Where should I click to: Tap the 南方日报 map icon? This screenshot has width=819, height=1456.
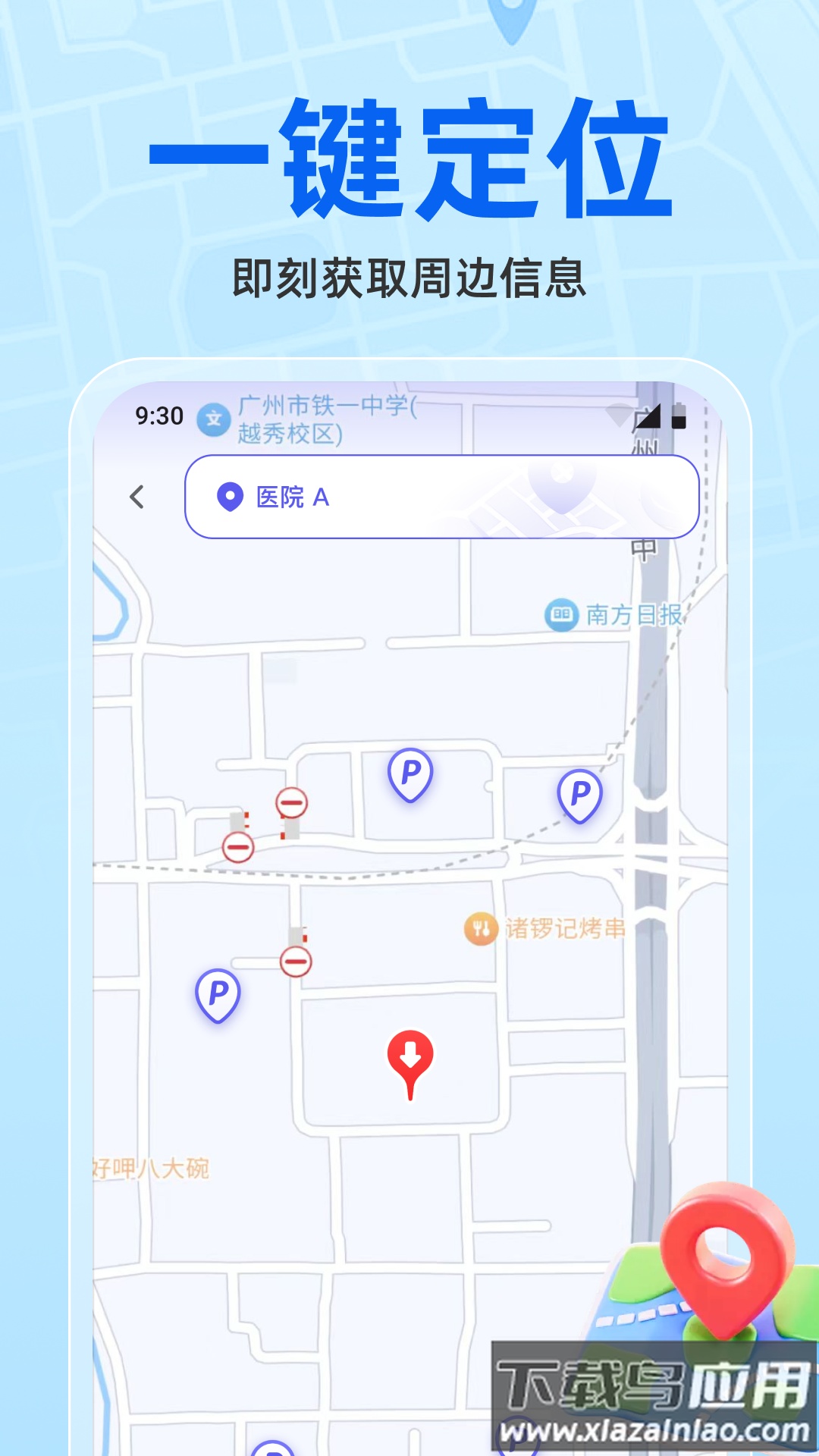pos(562,615)
